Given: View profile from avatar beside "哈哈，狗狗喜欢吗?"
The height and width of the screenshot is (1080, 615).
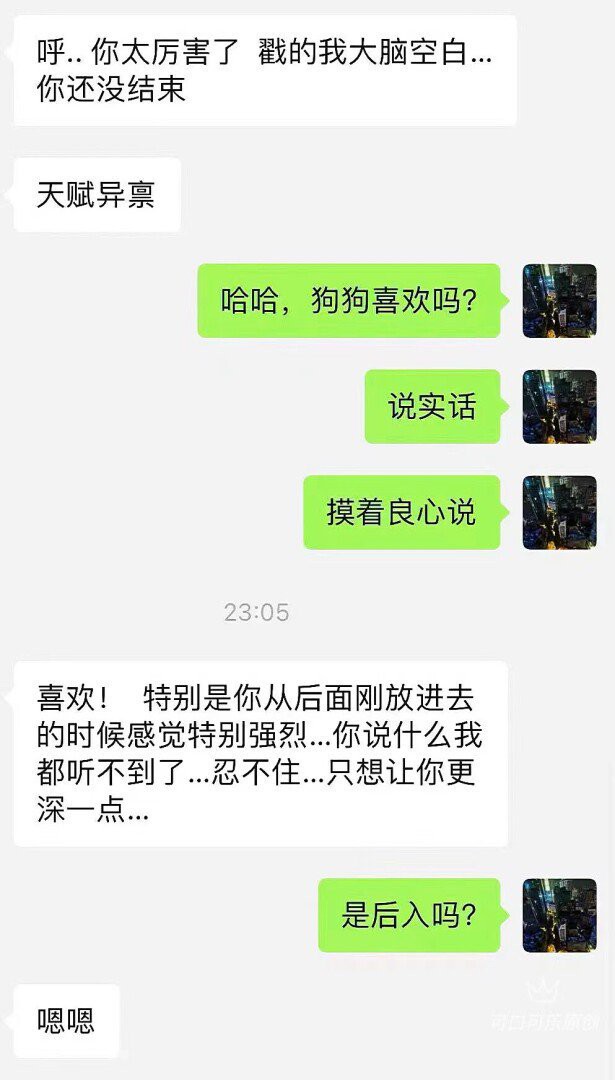Looking at the screenshot, I should click(560, 301).
